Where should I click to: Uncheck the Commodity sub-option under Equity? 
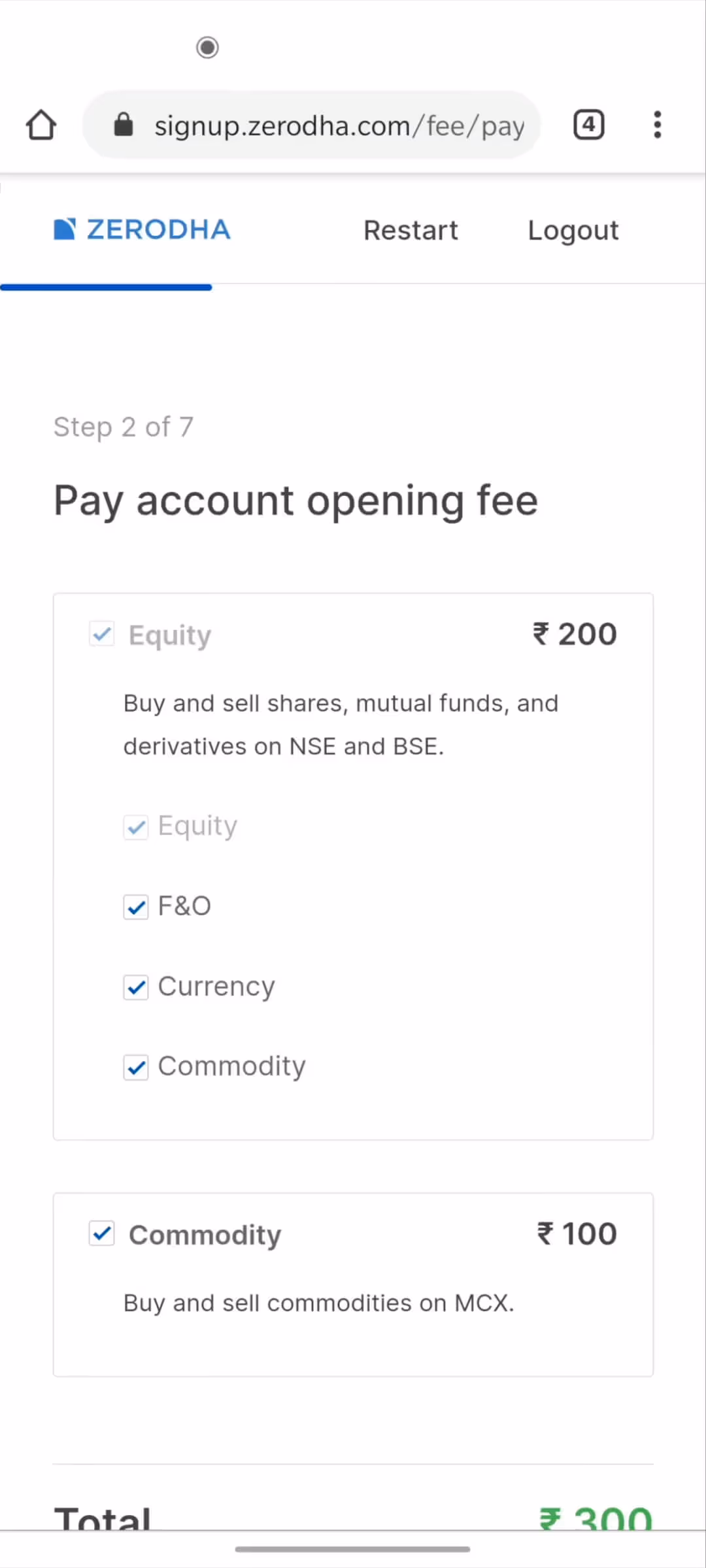coord(136,1068)
